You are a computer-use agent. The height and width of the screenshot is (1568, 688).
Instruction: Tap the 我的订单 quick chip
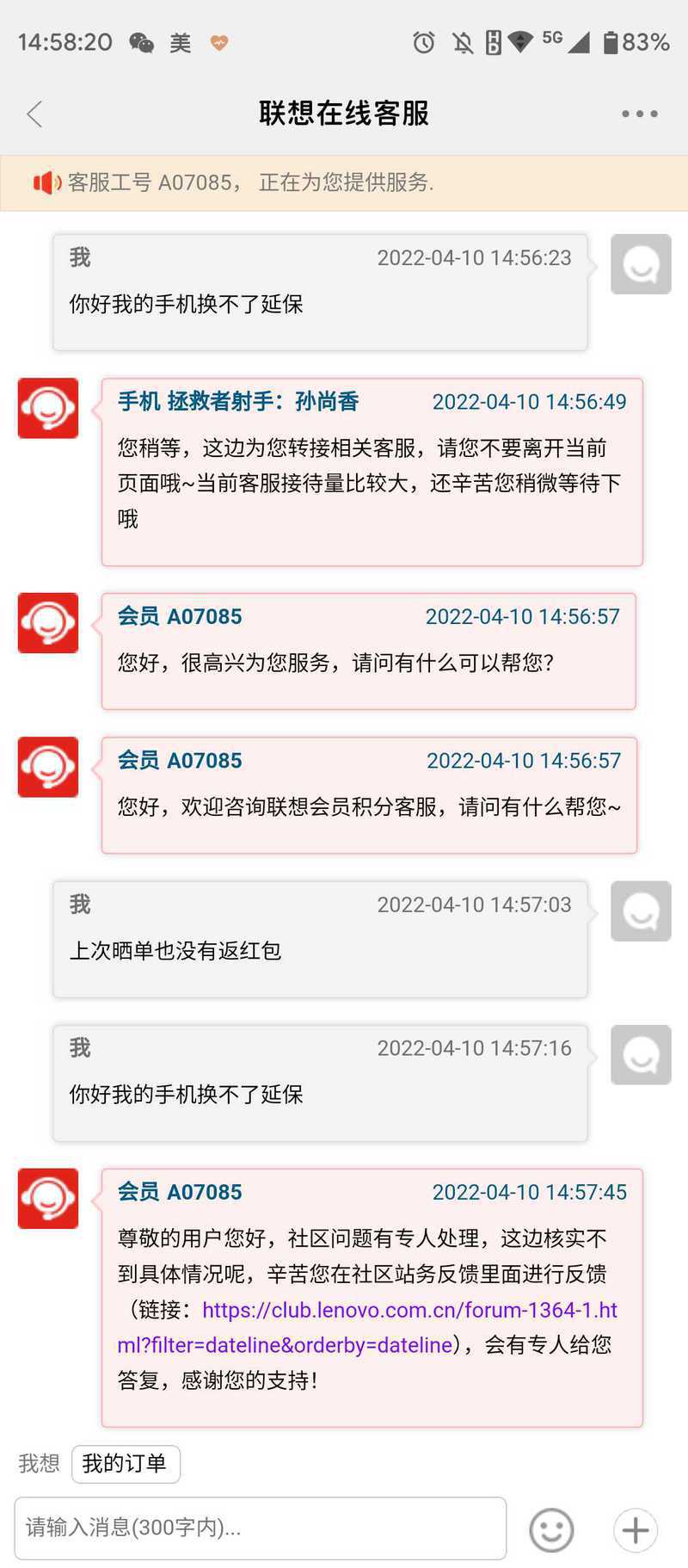tap(126, 1464)
